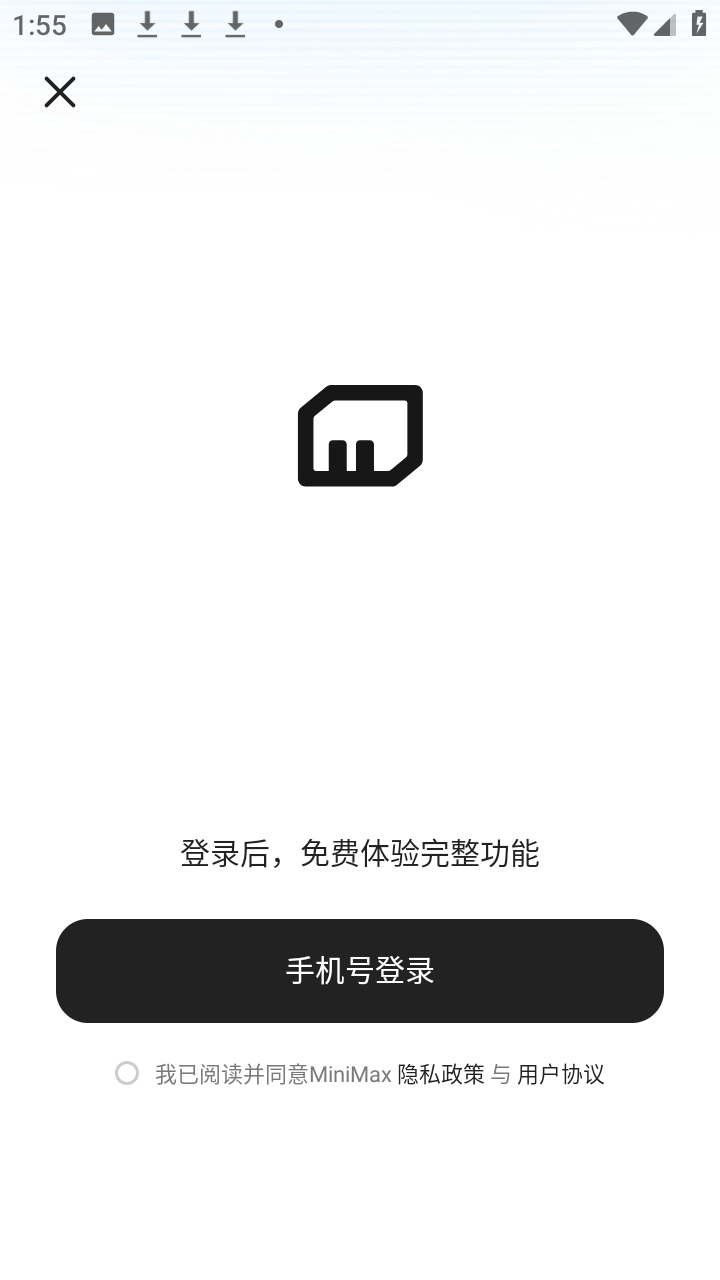Tap the Wi-Fi icon
Image resolution: width=720 pixels, height=1280 pixels.
631,24
